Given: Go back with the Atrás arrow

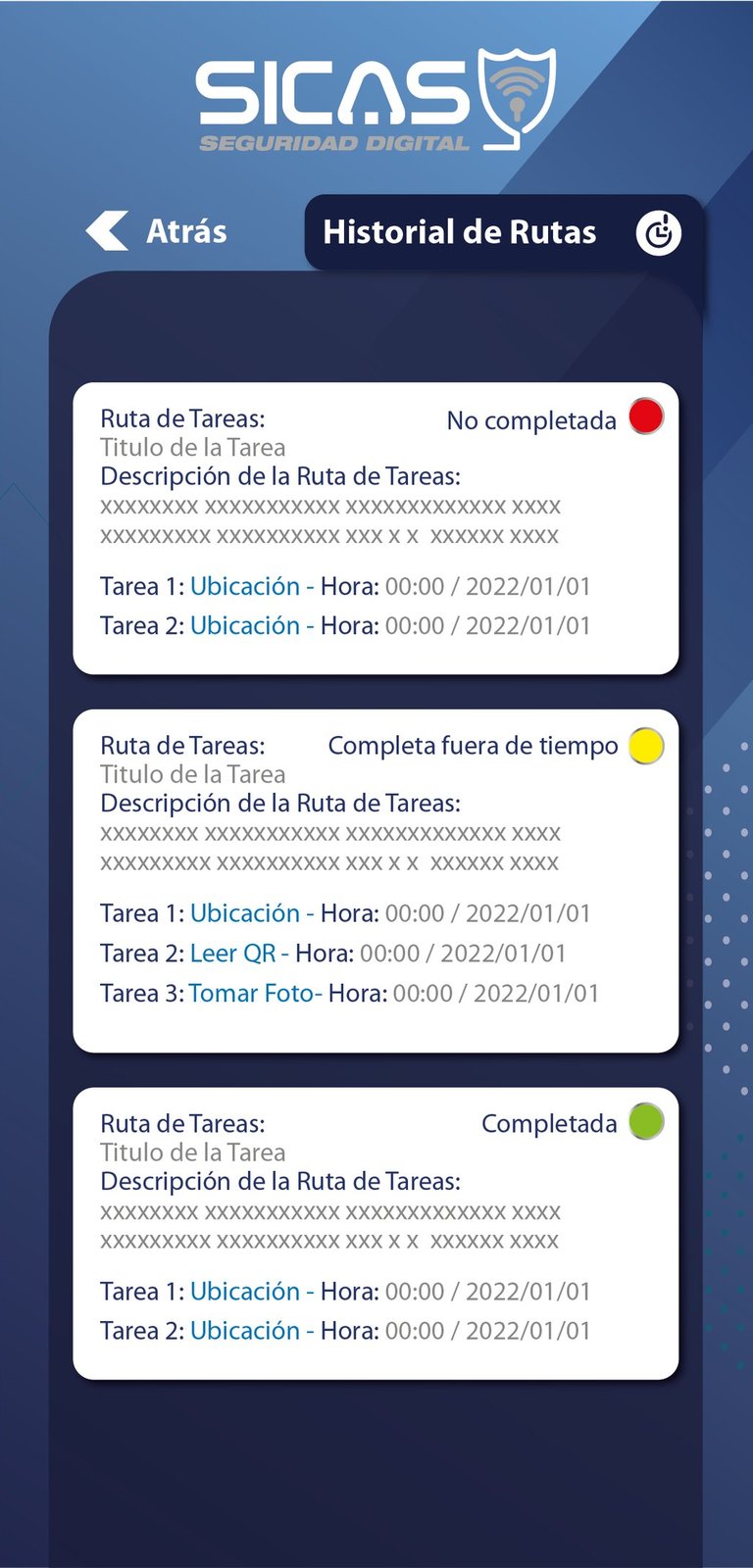Looking at the screenshot, I should tap(108, 231).
